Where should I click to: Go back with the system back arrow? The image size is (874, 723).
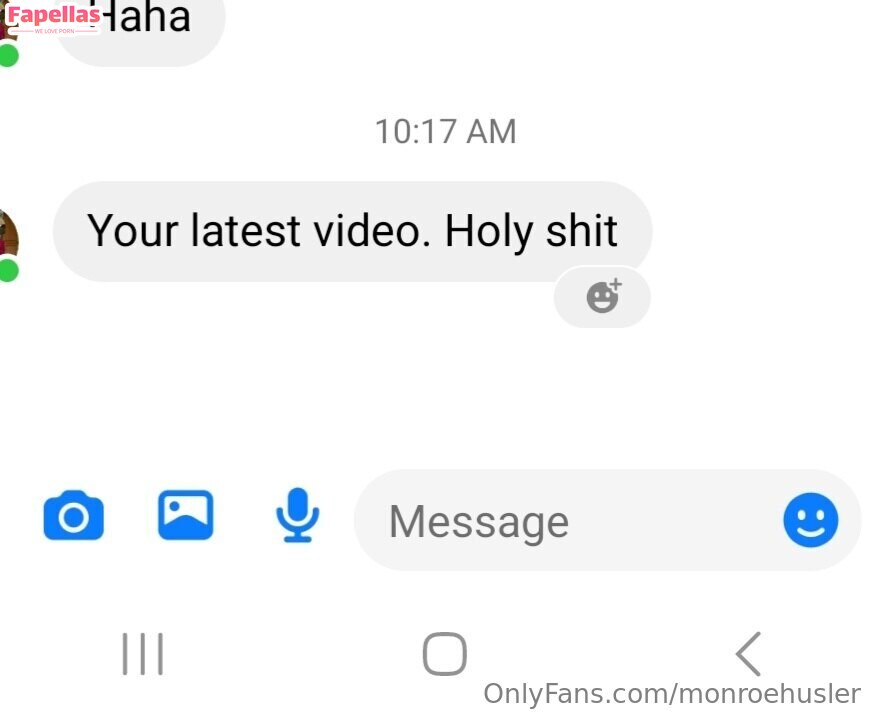(x=747, y=654)
